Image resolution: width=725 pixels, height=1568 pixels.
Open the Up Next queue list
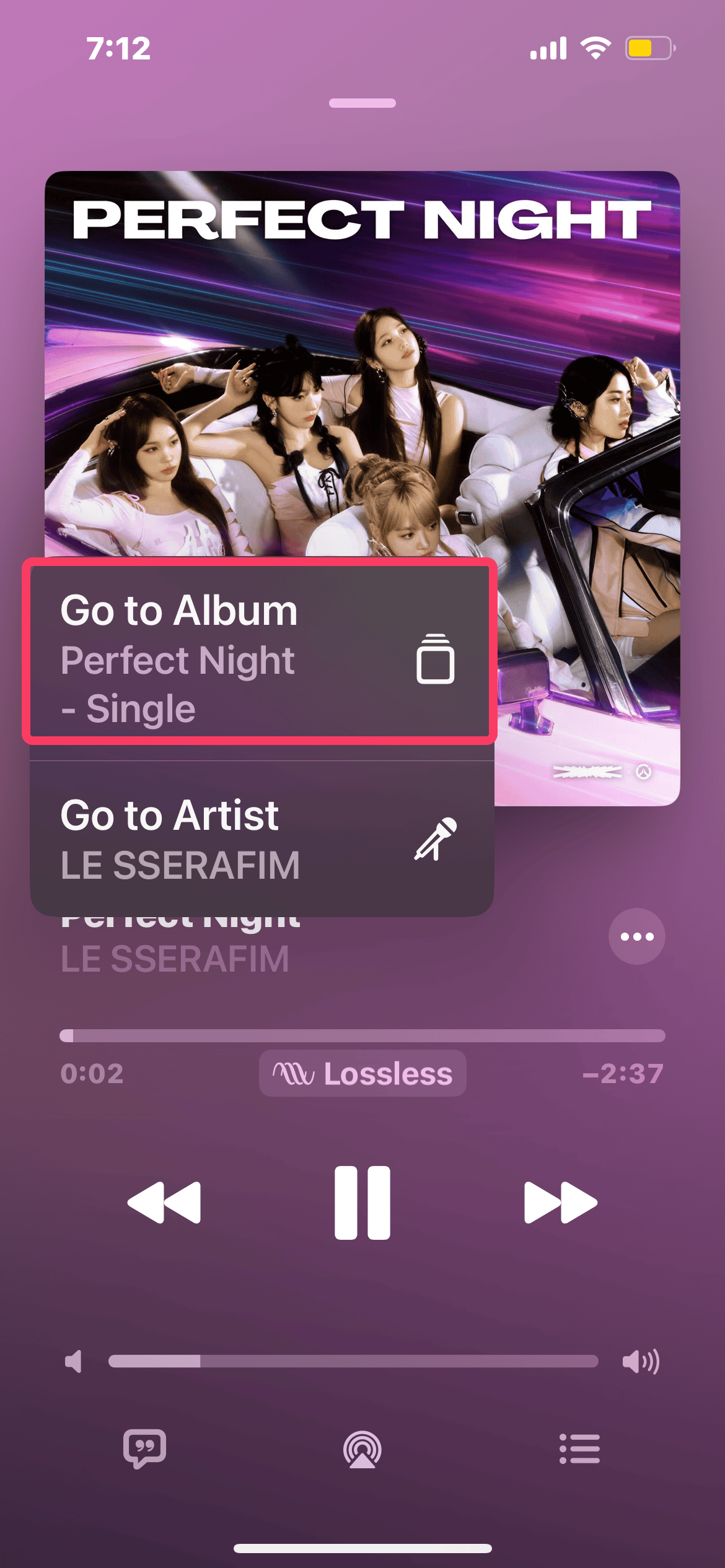pyautogui.click(x=580, y=1449)
